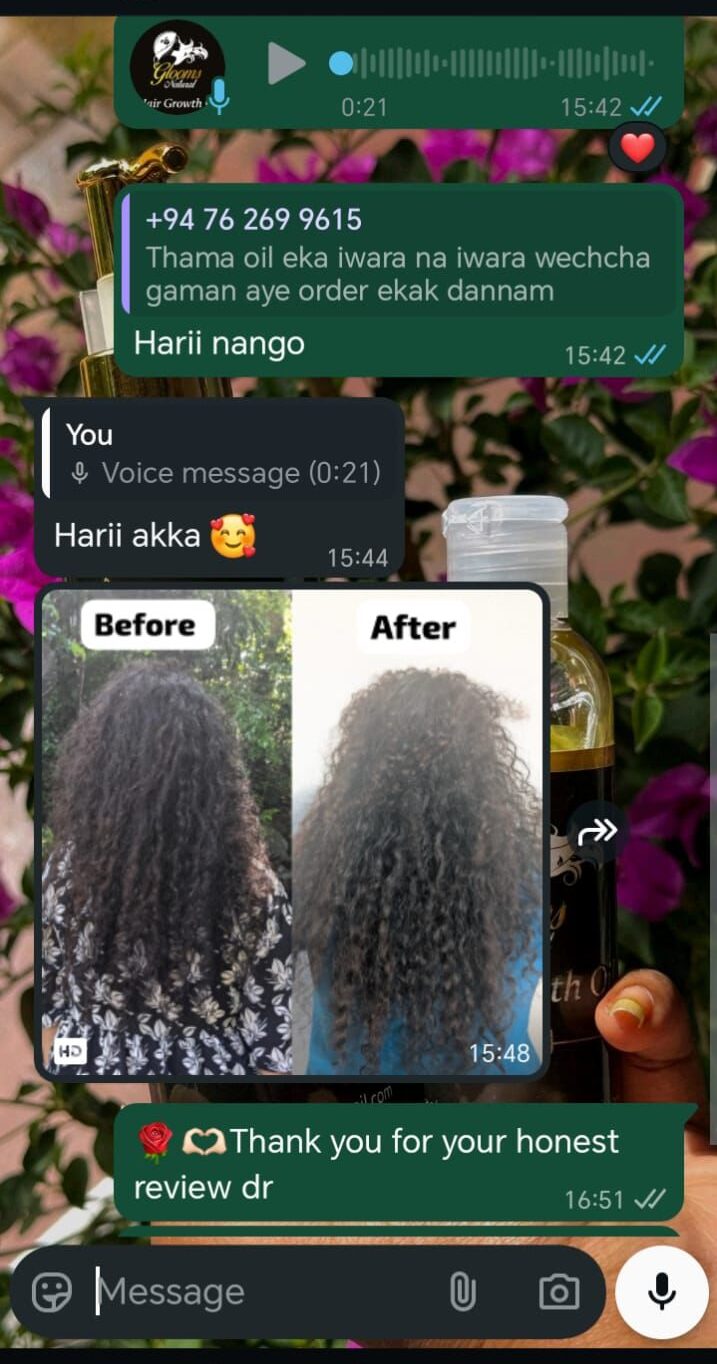
Task: Play the 0:21 voice message
Action: coord(286,64)
